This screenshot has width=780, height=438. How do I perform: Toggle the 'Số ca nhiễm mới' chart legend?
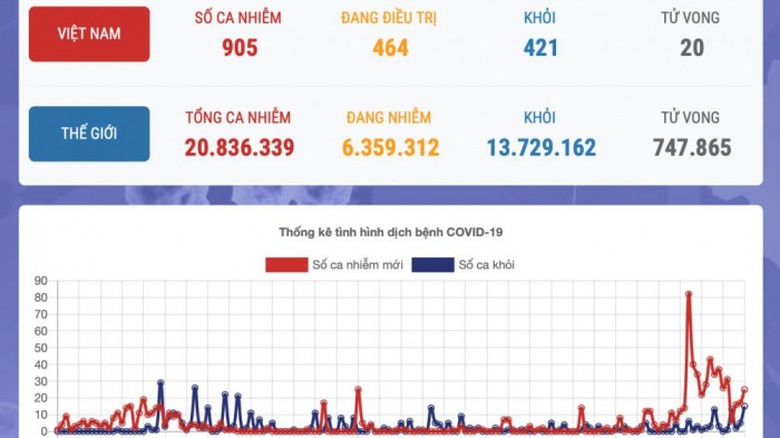pos(334,265)
